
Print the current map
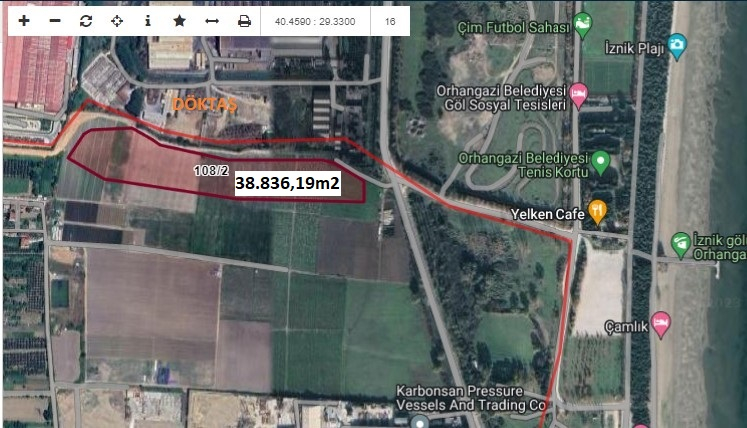(x=244, y=21)
